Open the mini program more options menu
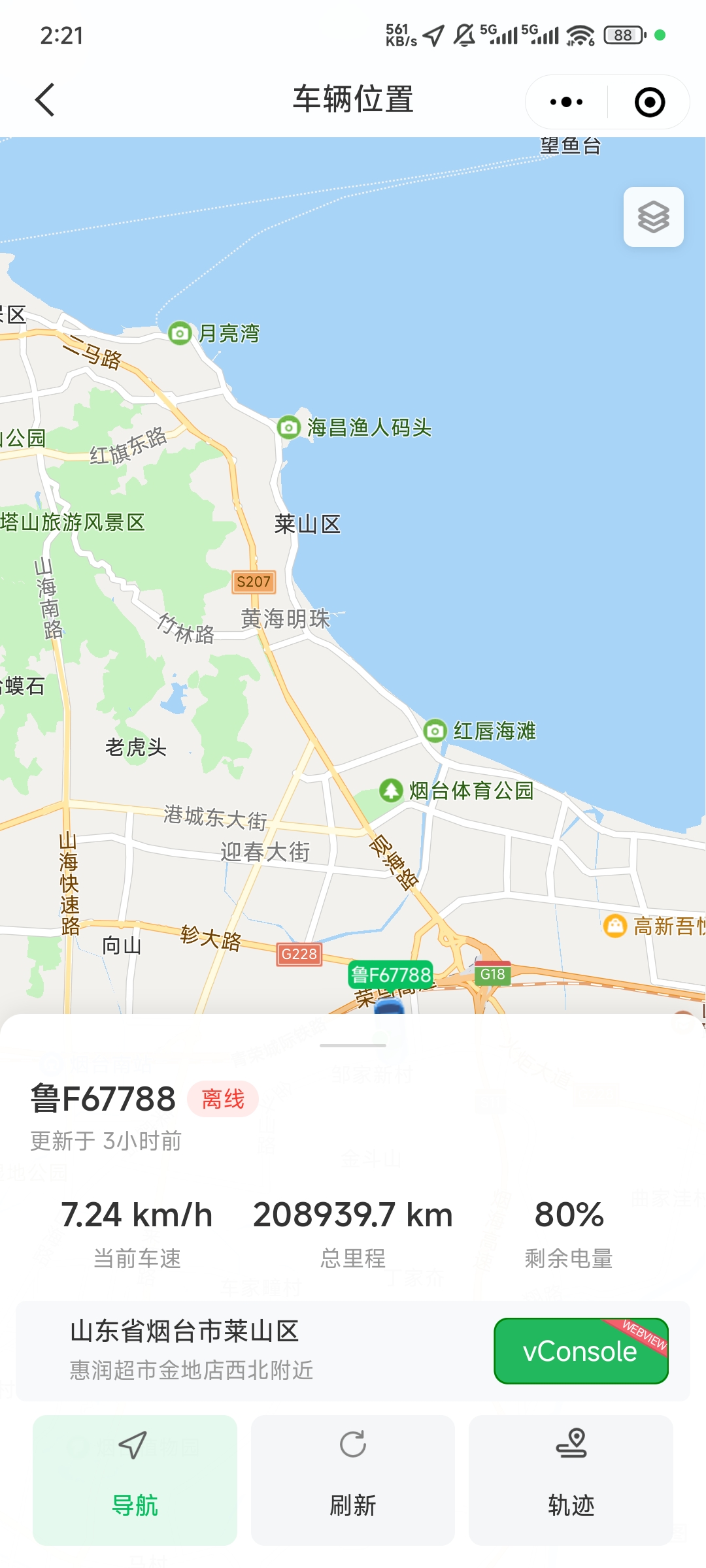706x1568 pixels. [x=566, y=102]
